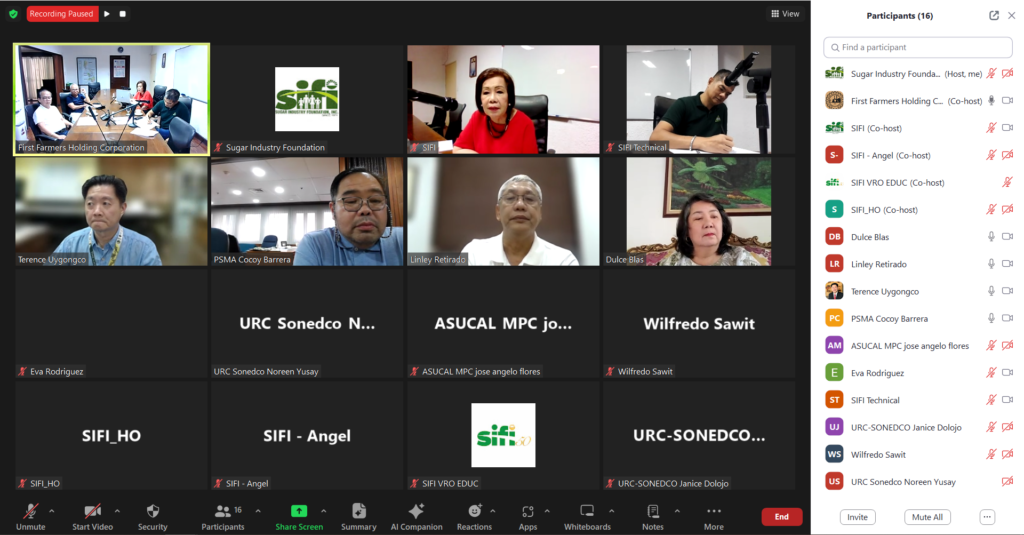Start Share Screen
The width and height of the screenshot is (1024, 535).
pyautogui.click(x=299, y=515)
